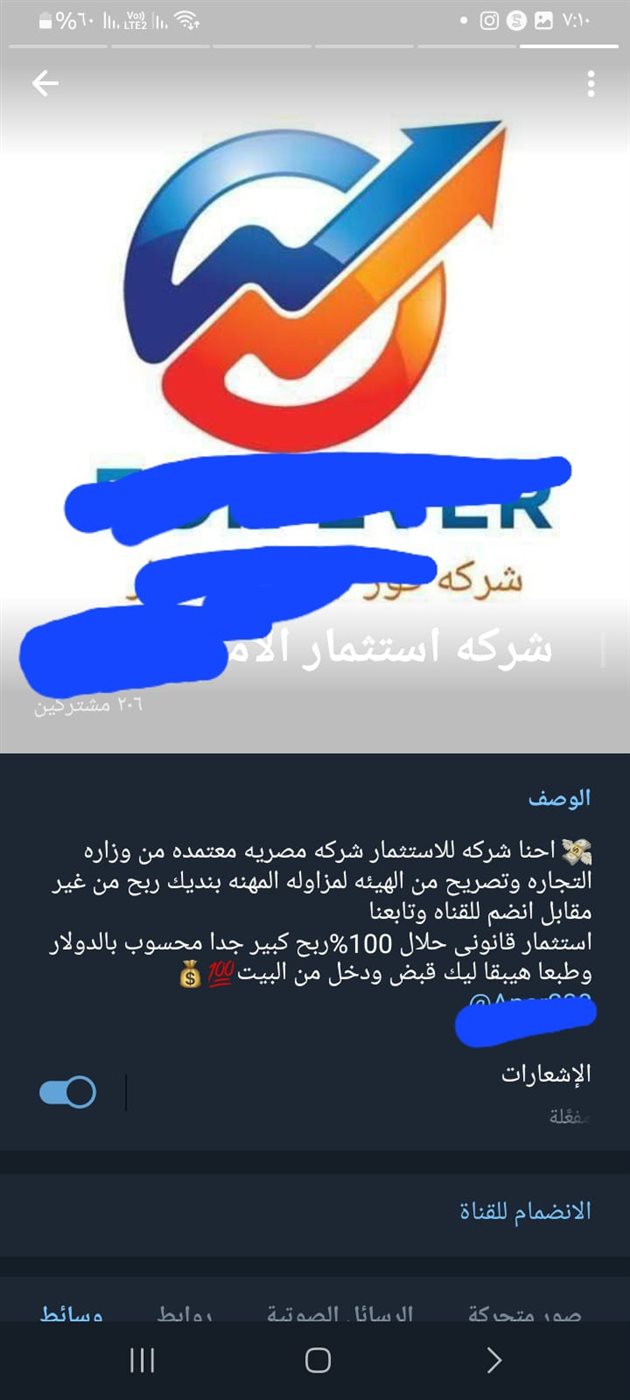This screenshot has width=630, height=1400.
Task: Select the صور متحركة GIFs tab
Action: (x=524, y=1313)
